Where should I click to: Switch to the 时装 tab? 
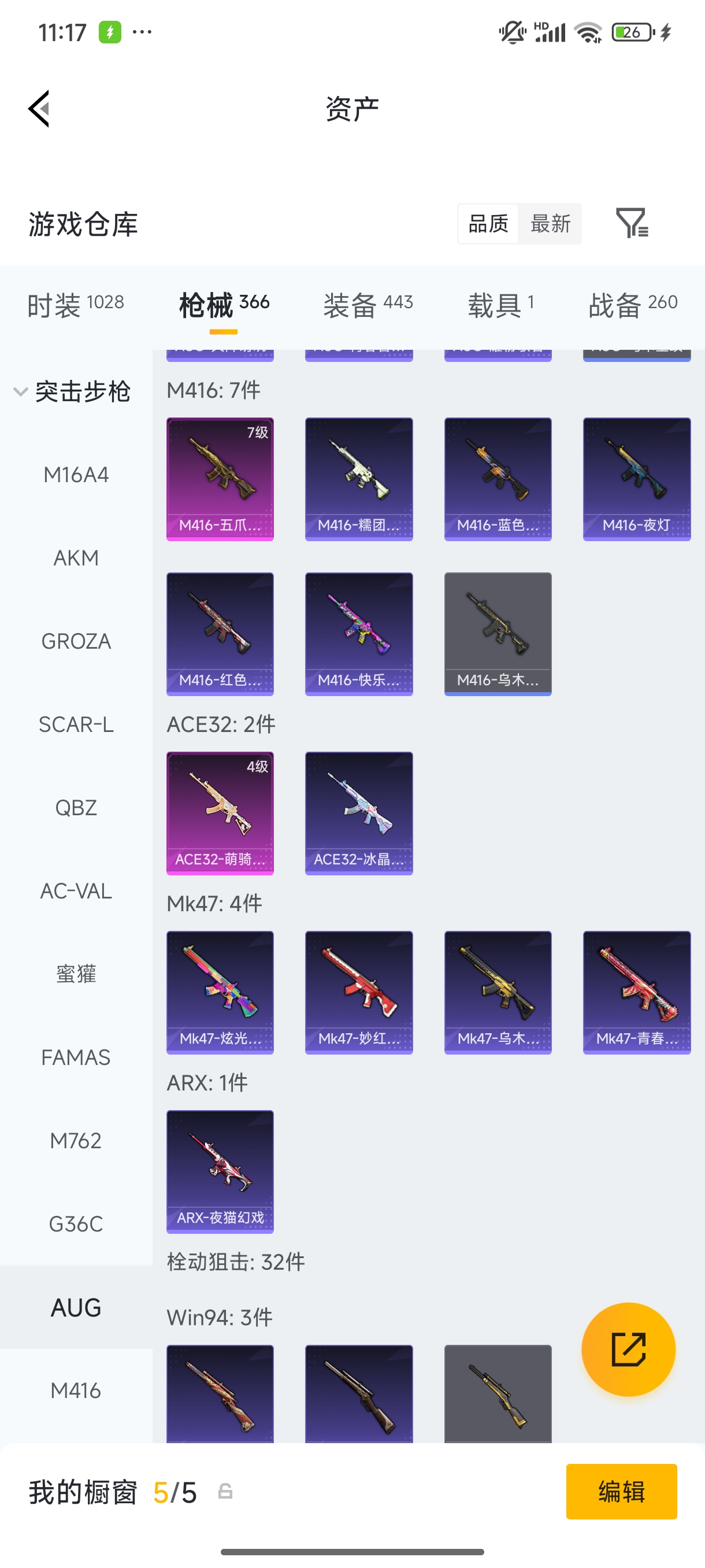(x=76, y=304)
